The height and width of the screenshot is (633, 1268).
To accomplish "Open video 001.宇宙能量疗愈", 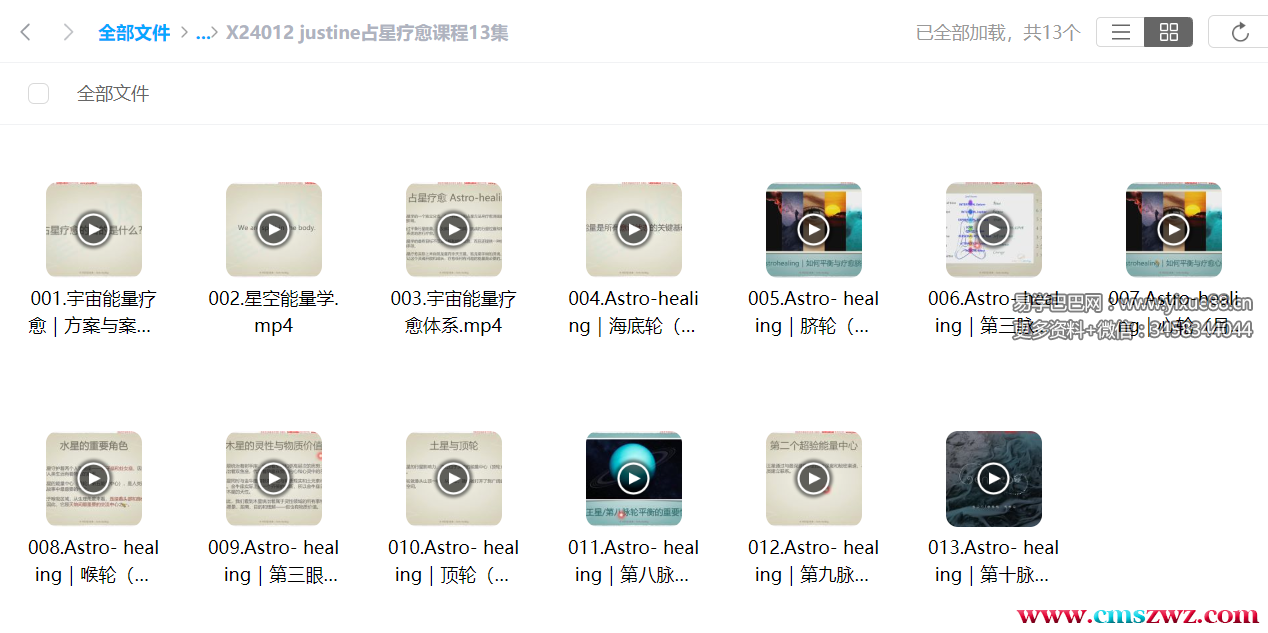I will coord(94,230).
